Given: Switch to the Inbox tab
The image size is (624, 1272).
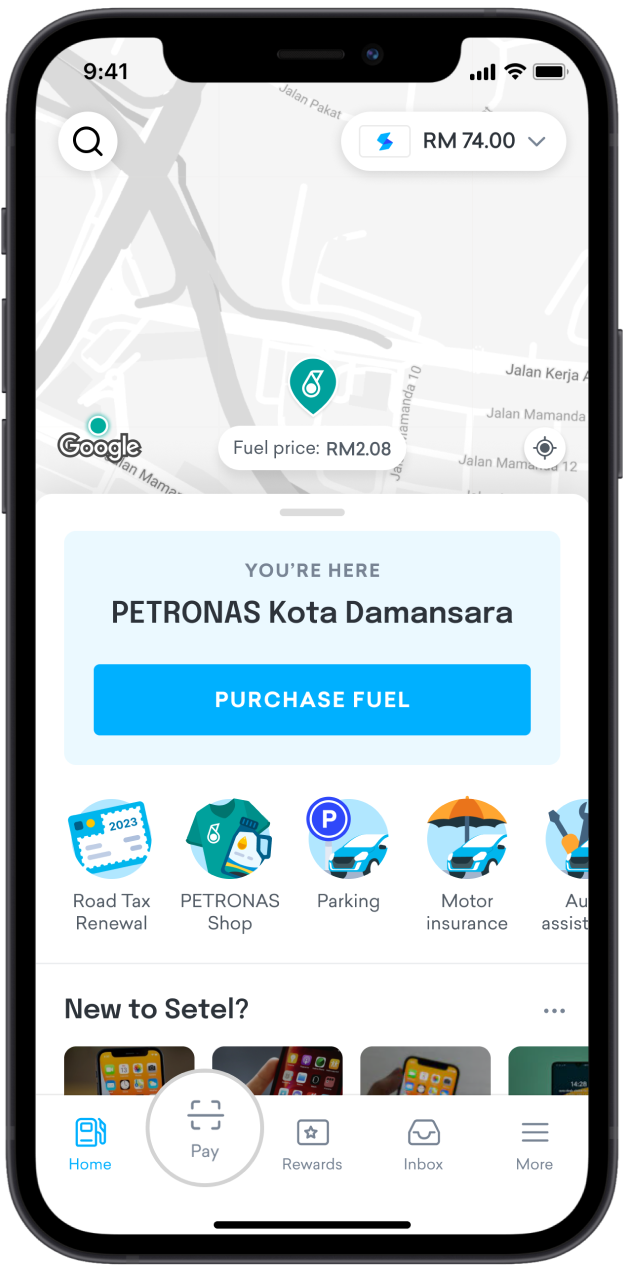Looking at the screenshot, I should [424, 1144].
